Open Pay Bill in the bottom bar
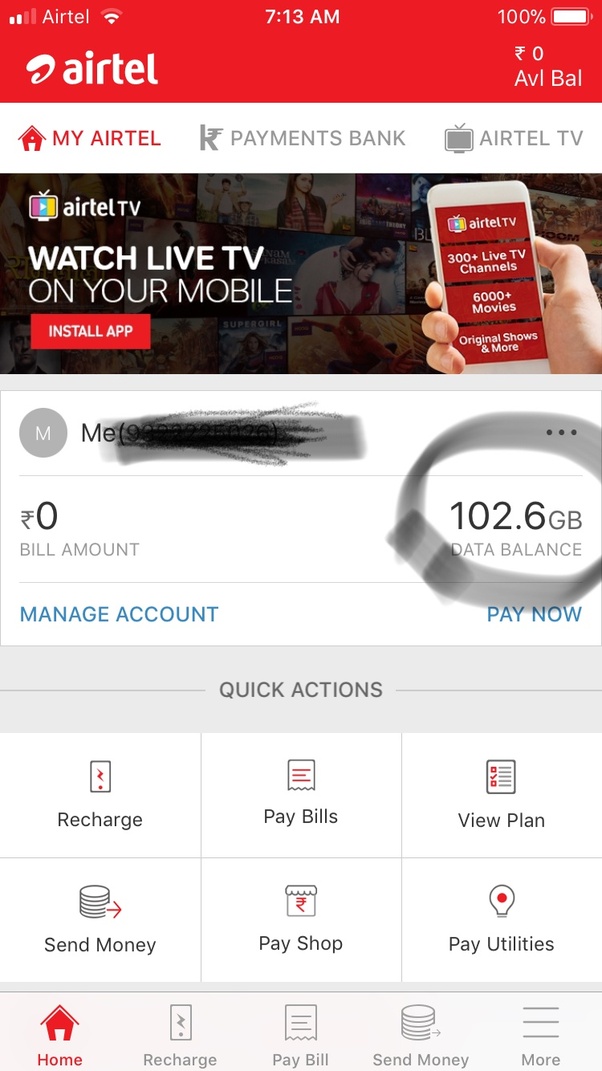 click(300, 1034)
